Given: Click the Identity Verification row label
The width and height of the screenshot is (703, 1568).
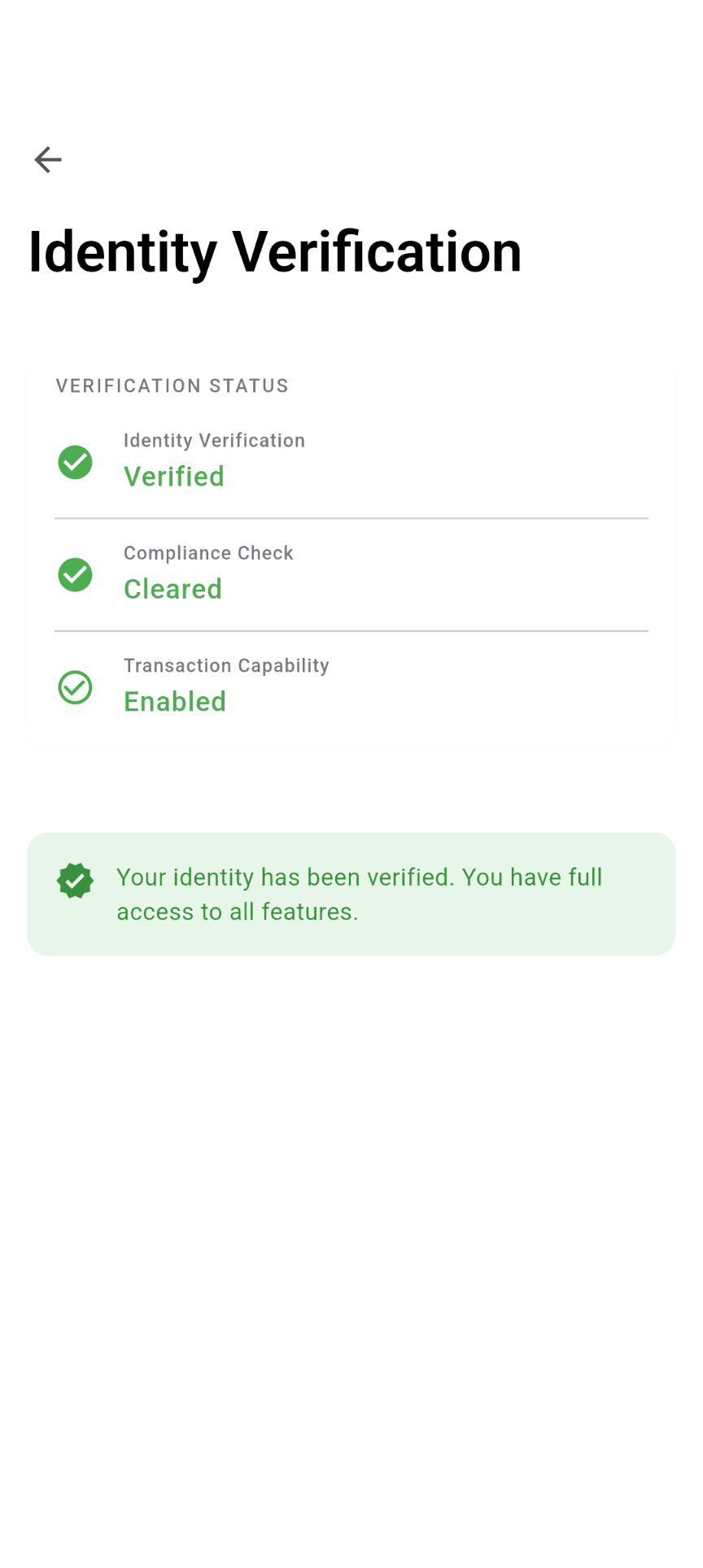Looking at the screenshot, I should point(214,440).
